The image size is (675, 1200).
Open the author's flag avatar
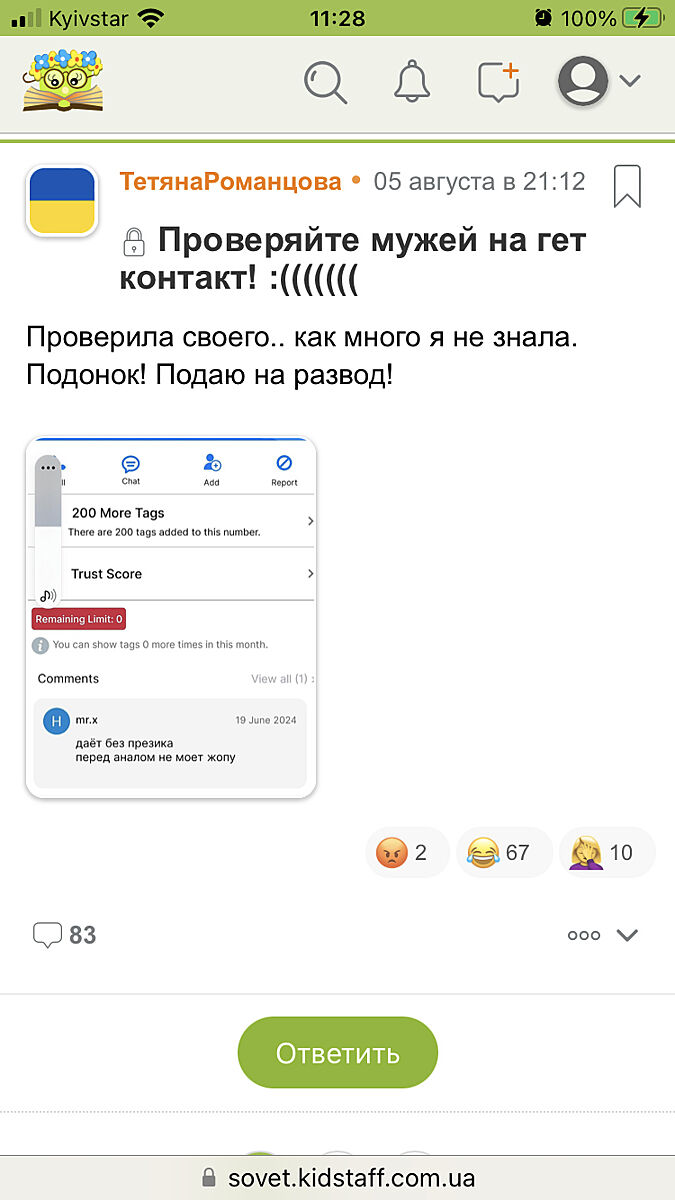[62, 200]
